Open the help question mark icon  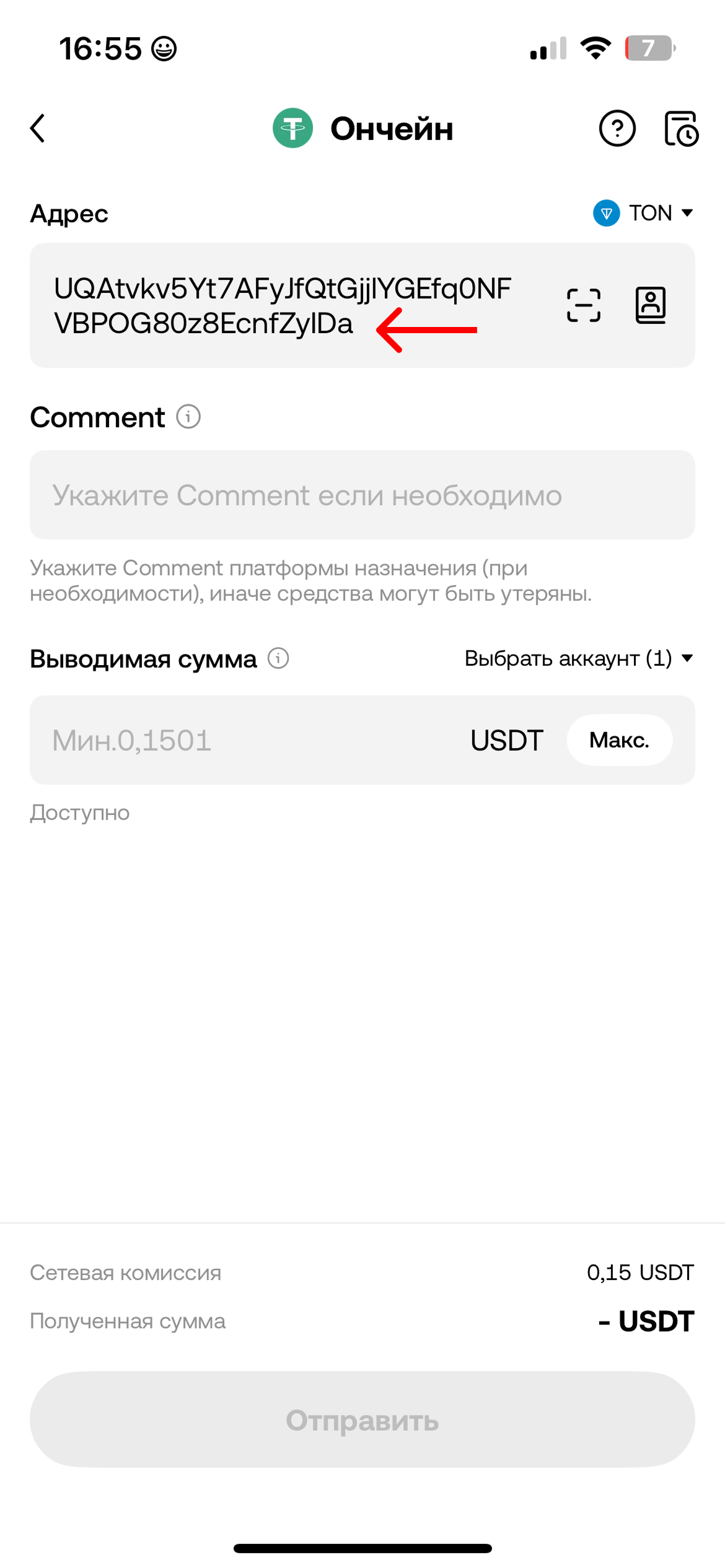[617, 128]
